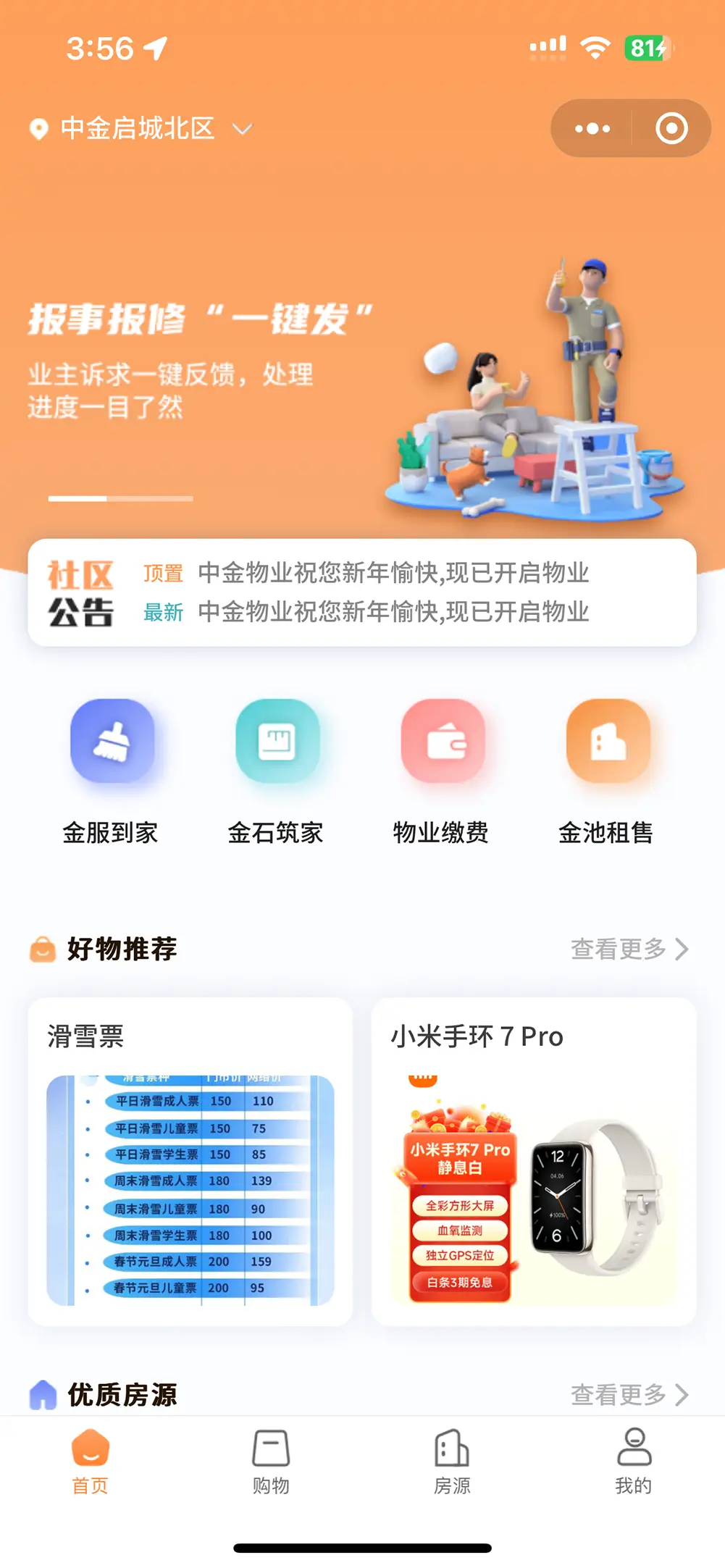View more under 优质房源
Viewport: 725px width, 1568px height.
629,1394
